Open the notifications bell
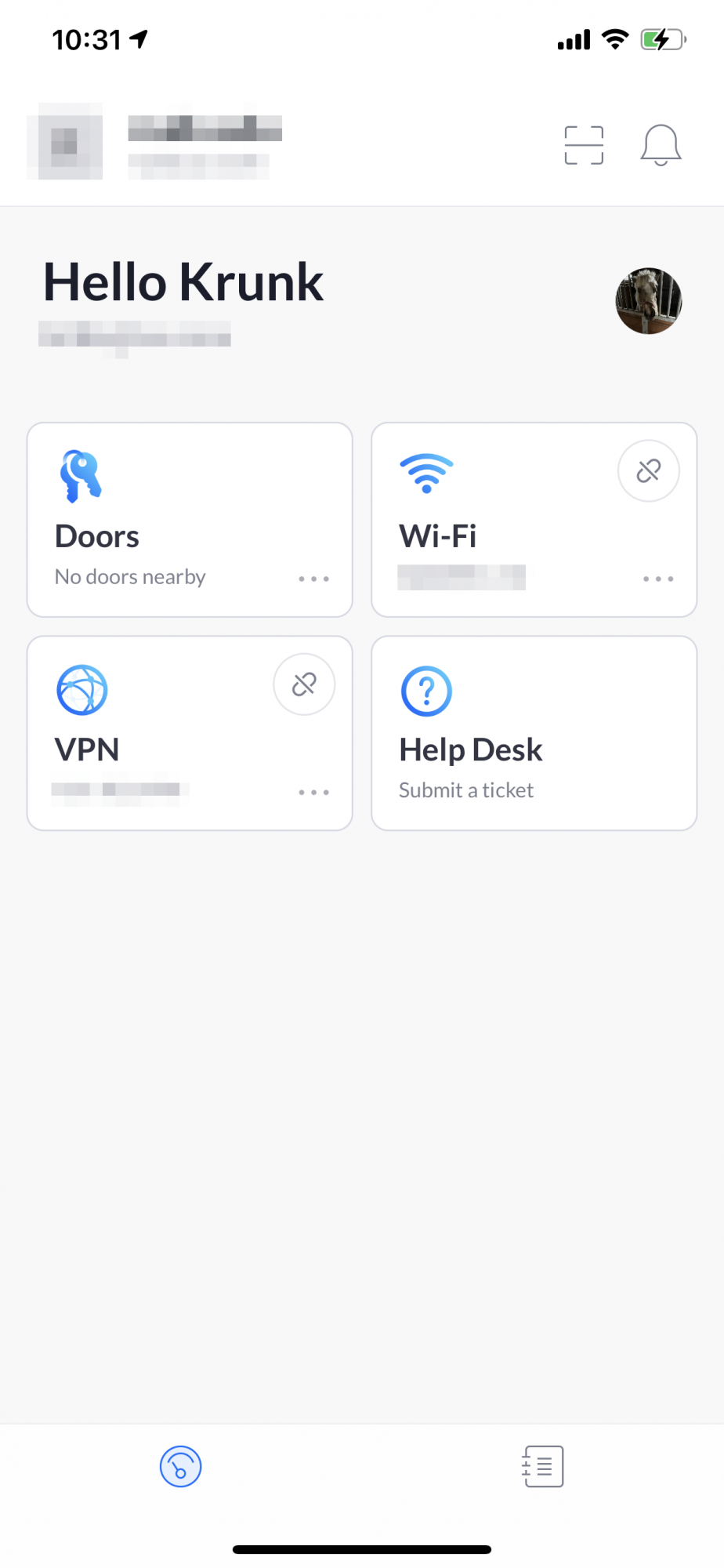 [x=661, y=145]
